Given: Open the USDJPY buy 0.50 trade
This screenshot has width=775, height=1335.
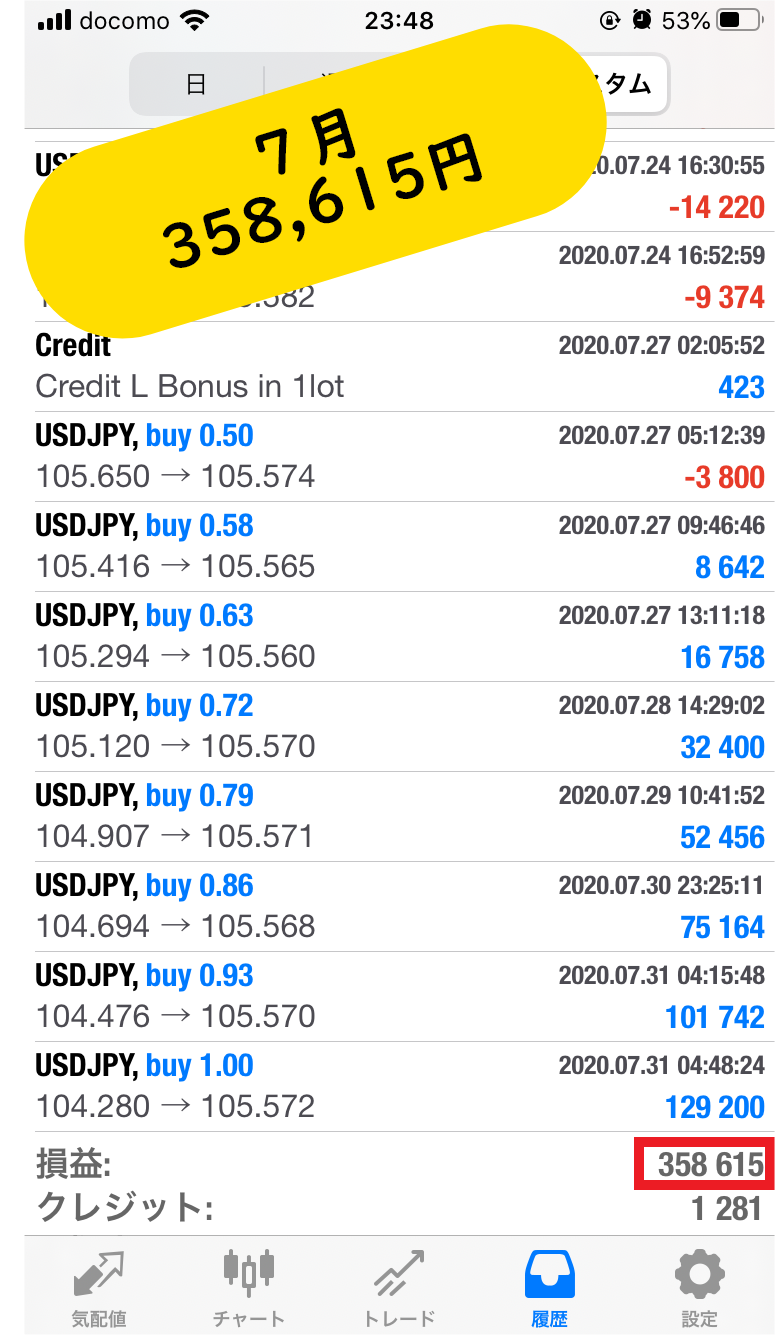Looking at the screenshot, I should point(400,457).
